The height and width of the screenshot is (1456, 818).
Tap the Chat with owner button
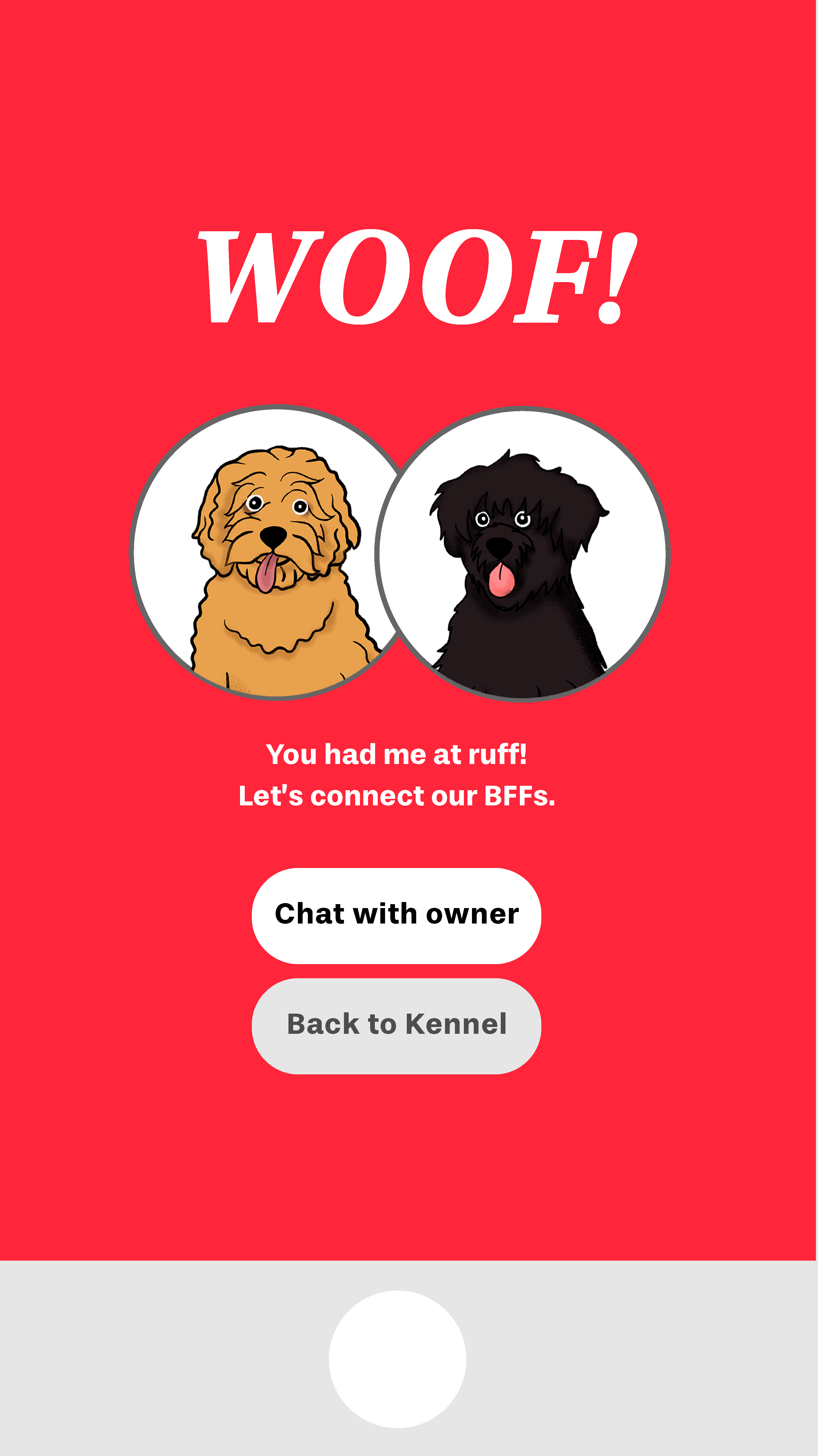point(396,915)
